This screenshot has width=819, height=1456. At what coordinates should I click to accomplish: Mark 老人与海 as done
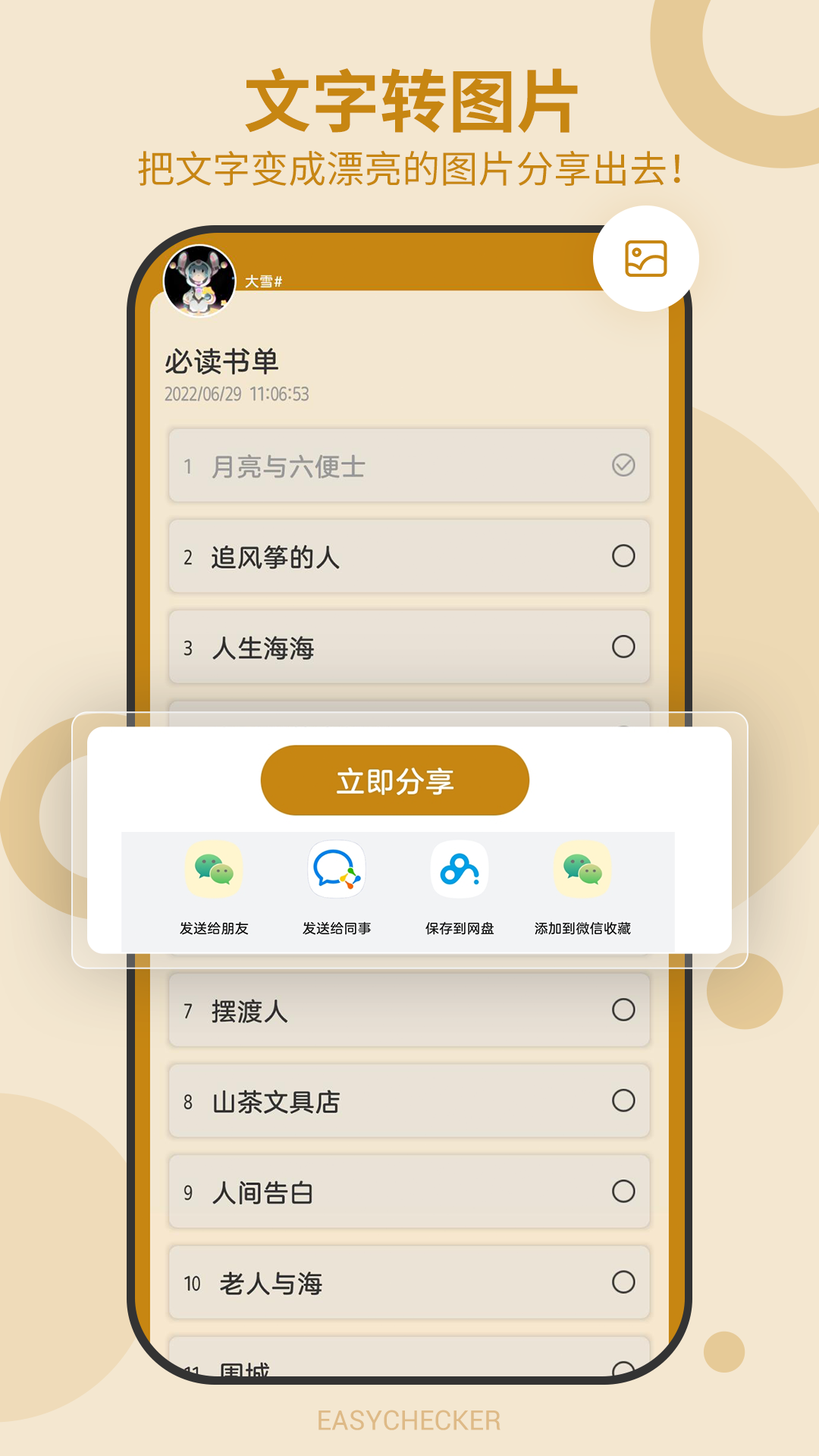coord(624,1283)
